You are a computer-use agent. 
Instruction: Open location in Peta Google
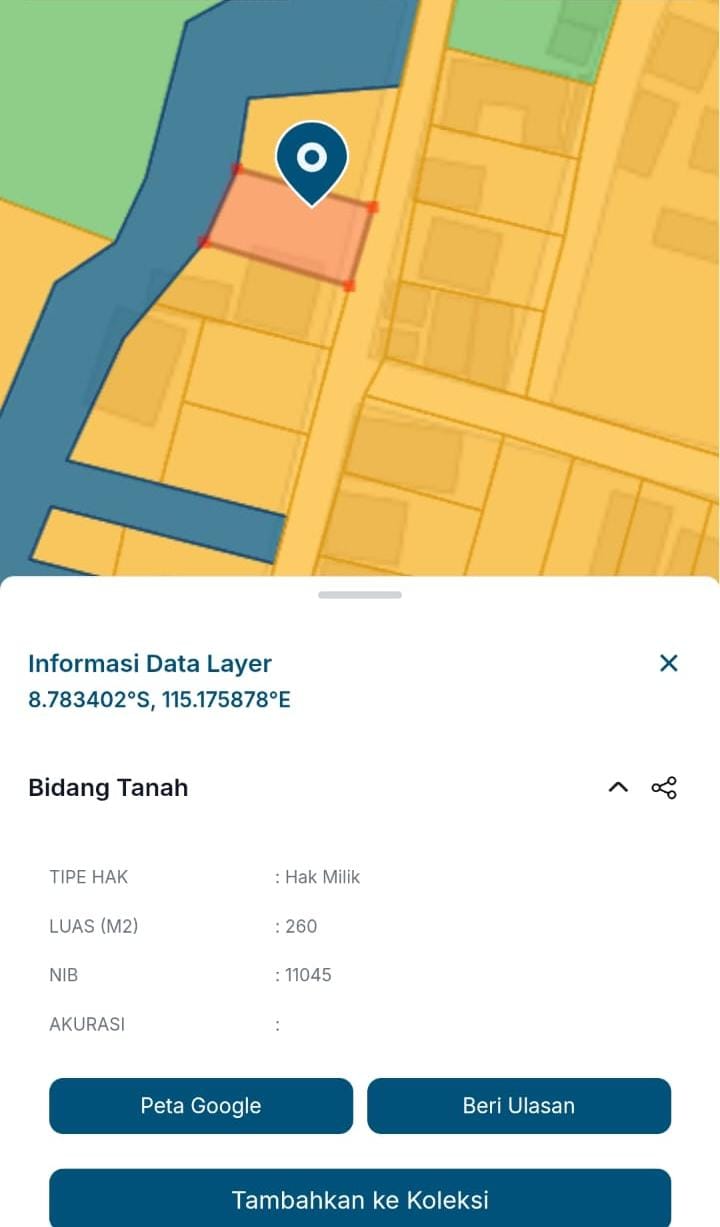pos(201,1105)
